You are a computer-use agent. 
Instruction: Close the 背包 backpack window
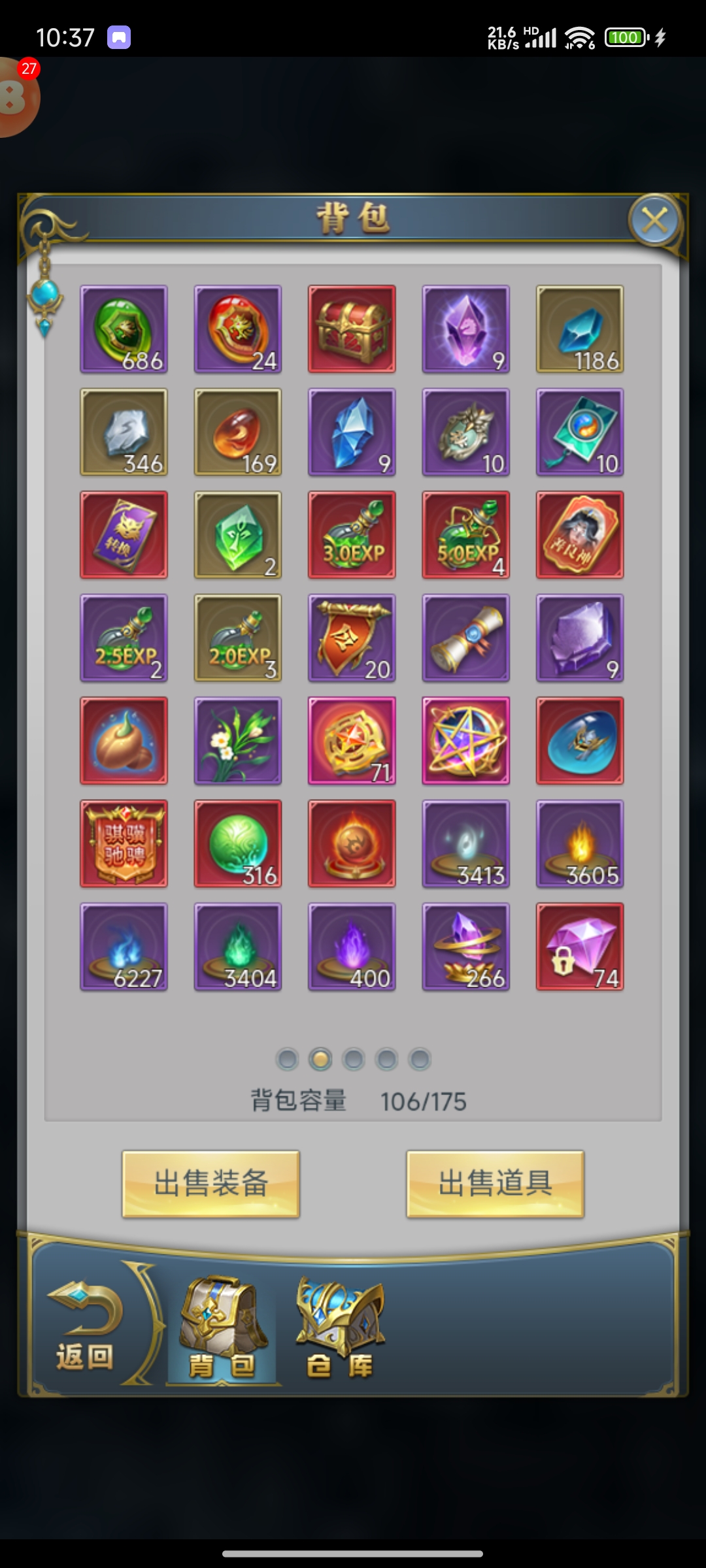tap(655, 221)
